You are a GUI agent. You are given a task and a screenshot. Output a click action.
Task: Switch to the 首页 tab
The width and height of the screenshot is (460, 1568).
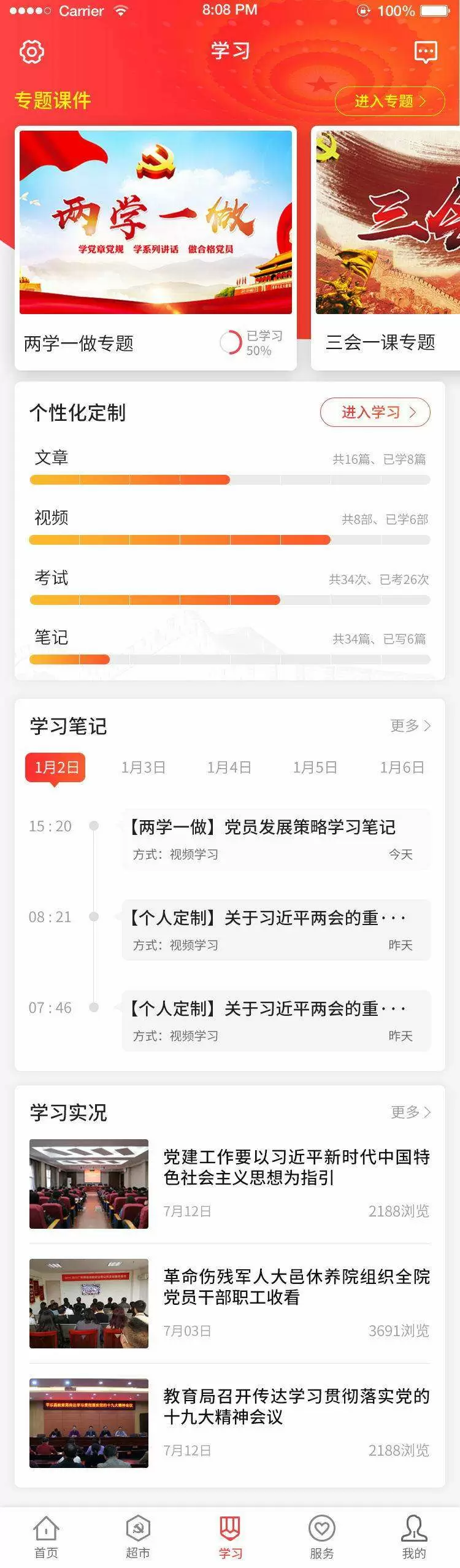46,1536
